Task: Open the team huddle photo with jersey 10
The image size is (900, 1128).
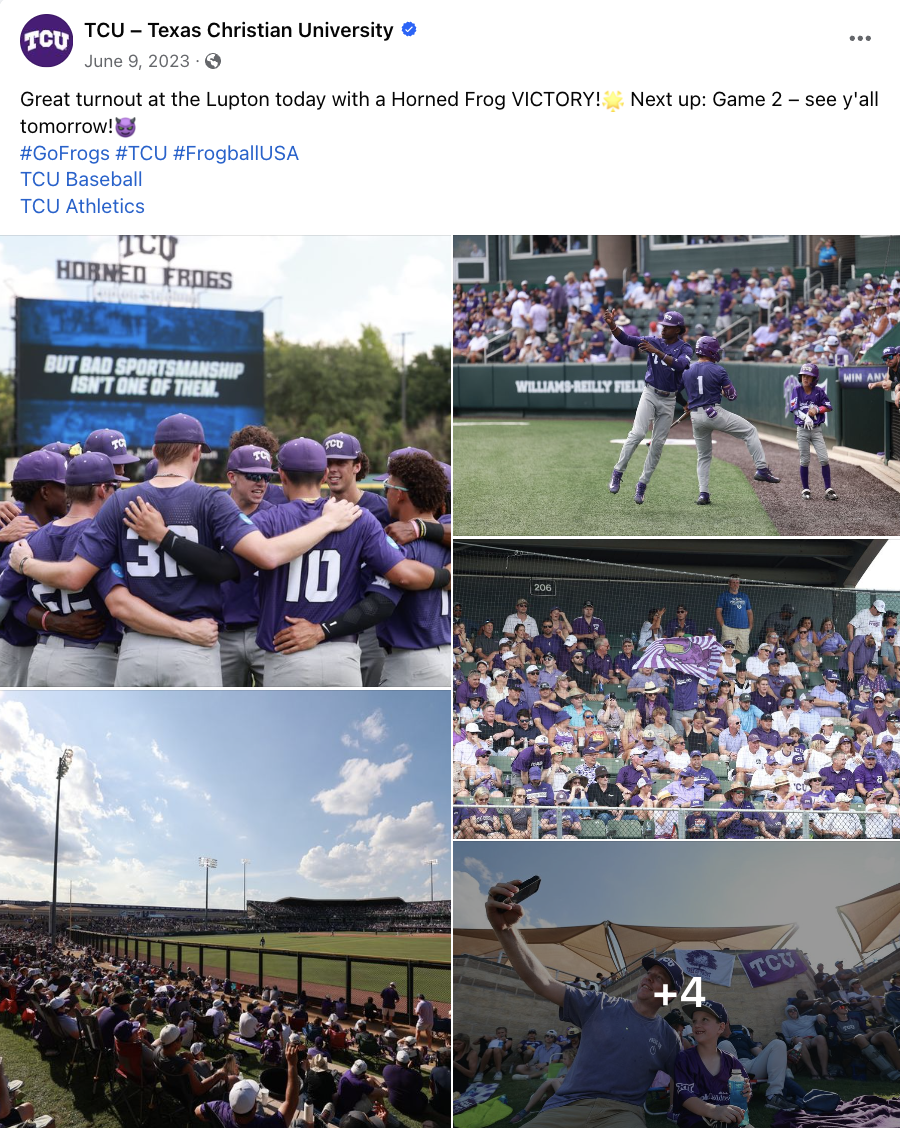Action: point(225,461)
